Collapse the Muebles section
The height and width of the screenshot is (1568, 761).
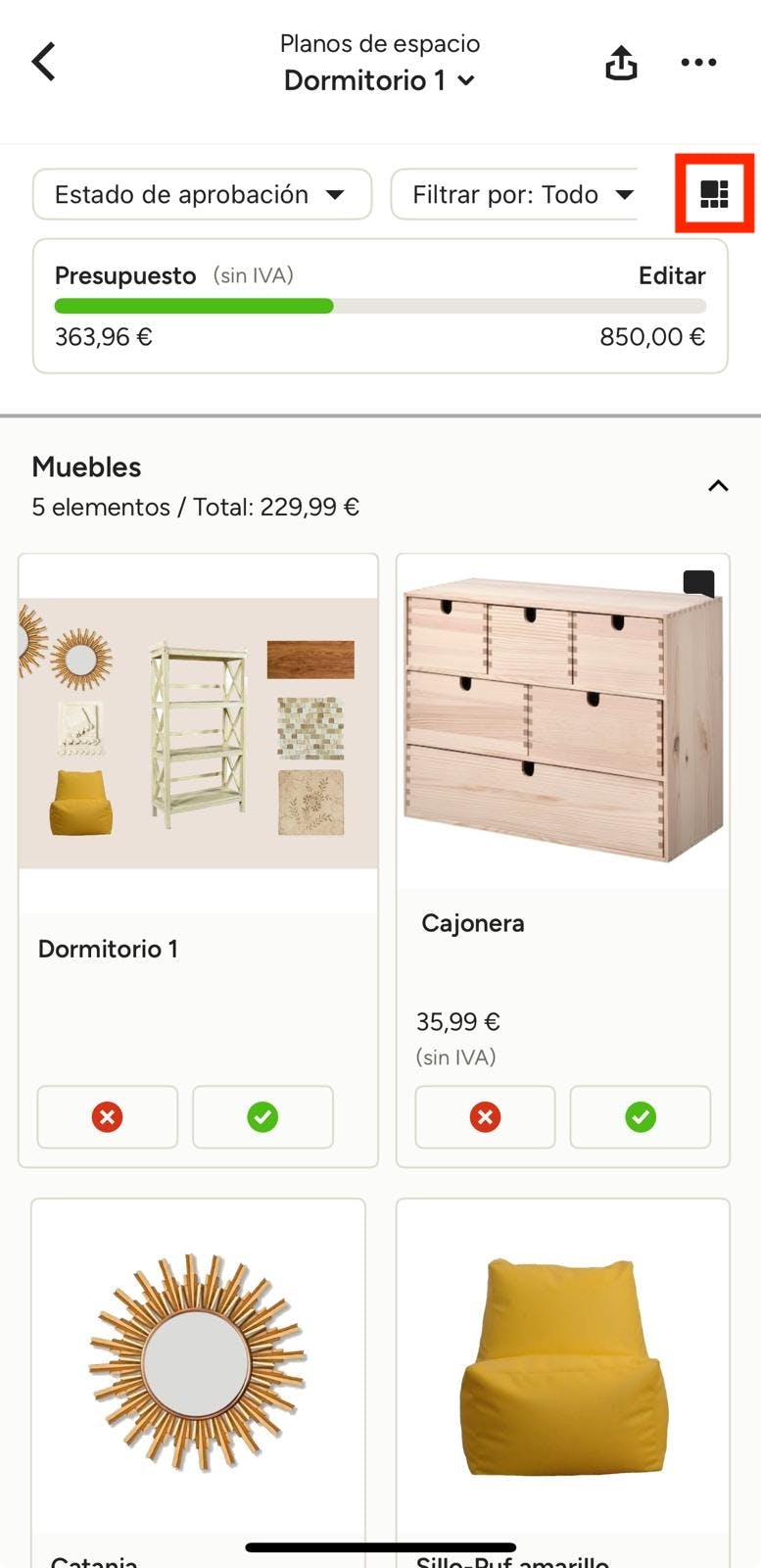[718, 486]
